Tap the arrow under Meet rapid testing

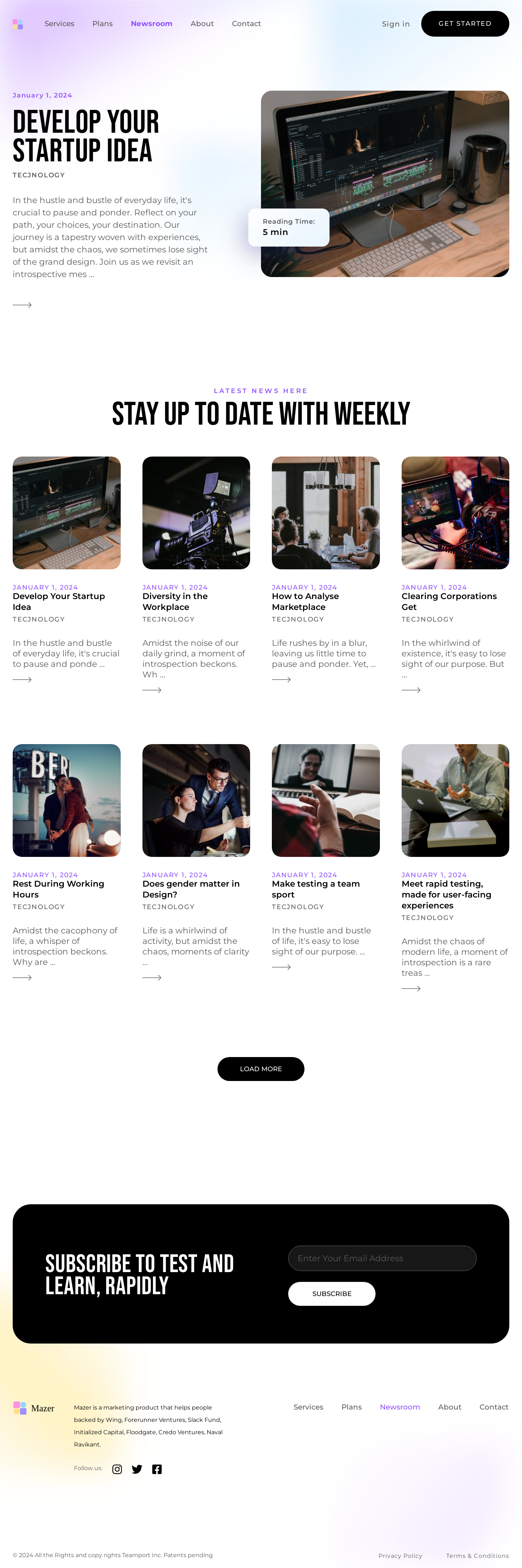coord(411,989)
